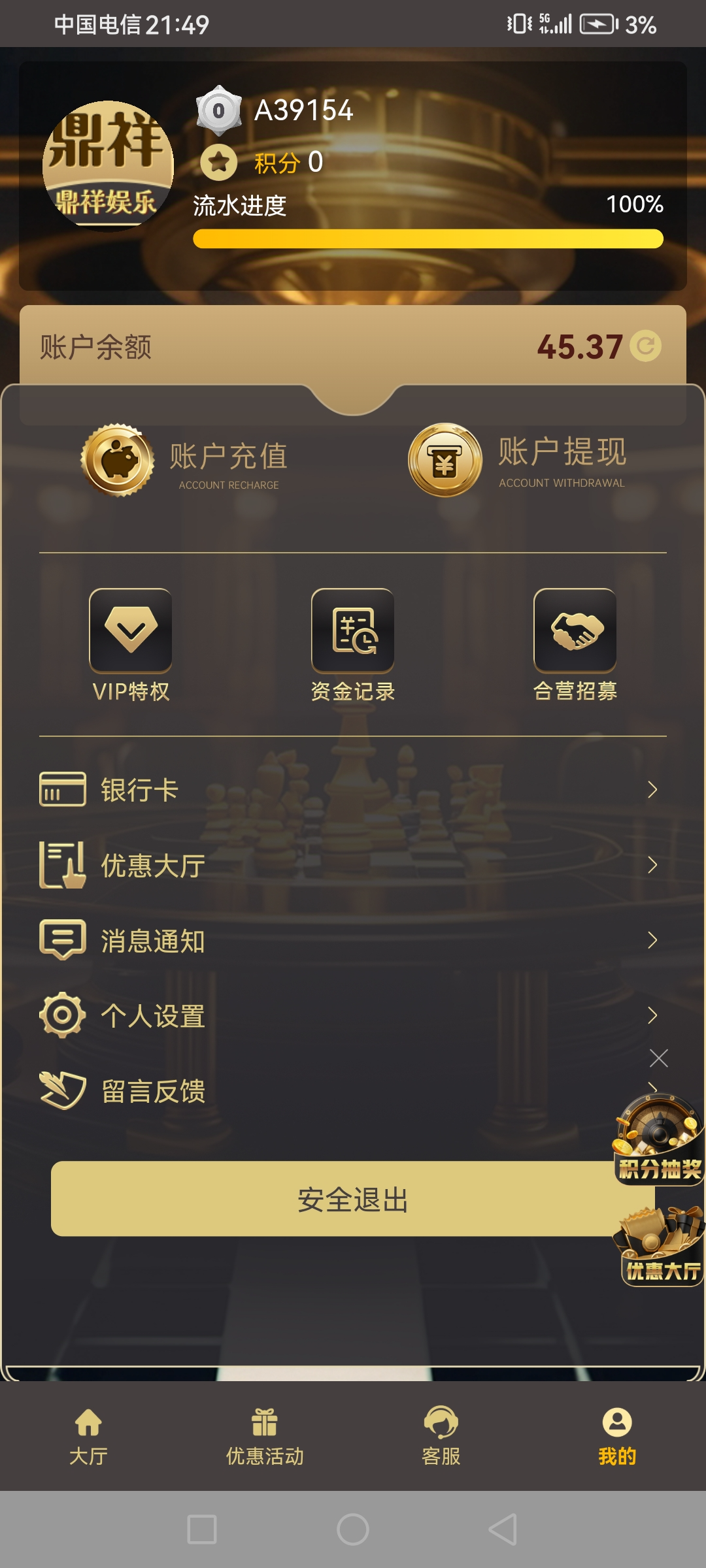Open the 积分抽奖 points lottery float

[x=658, y=1140]
